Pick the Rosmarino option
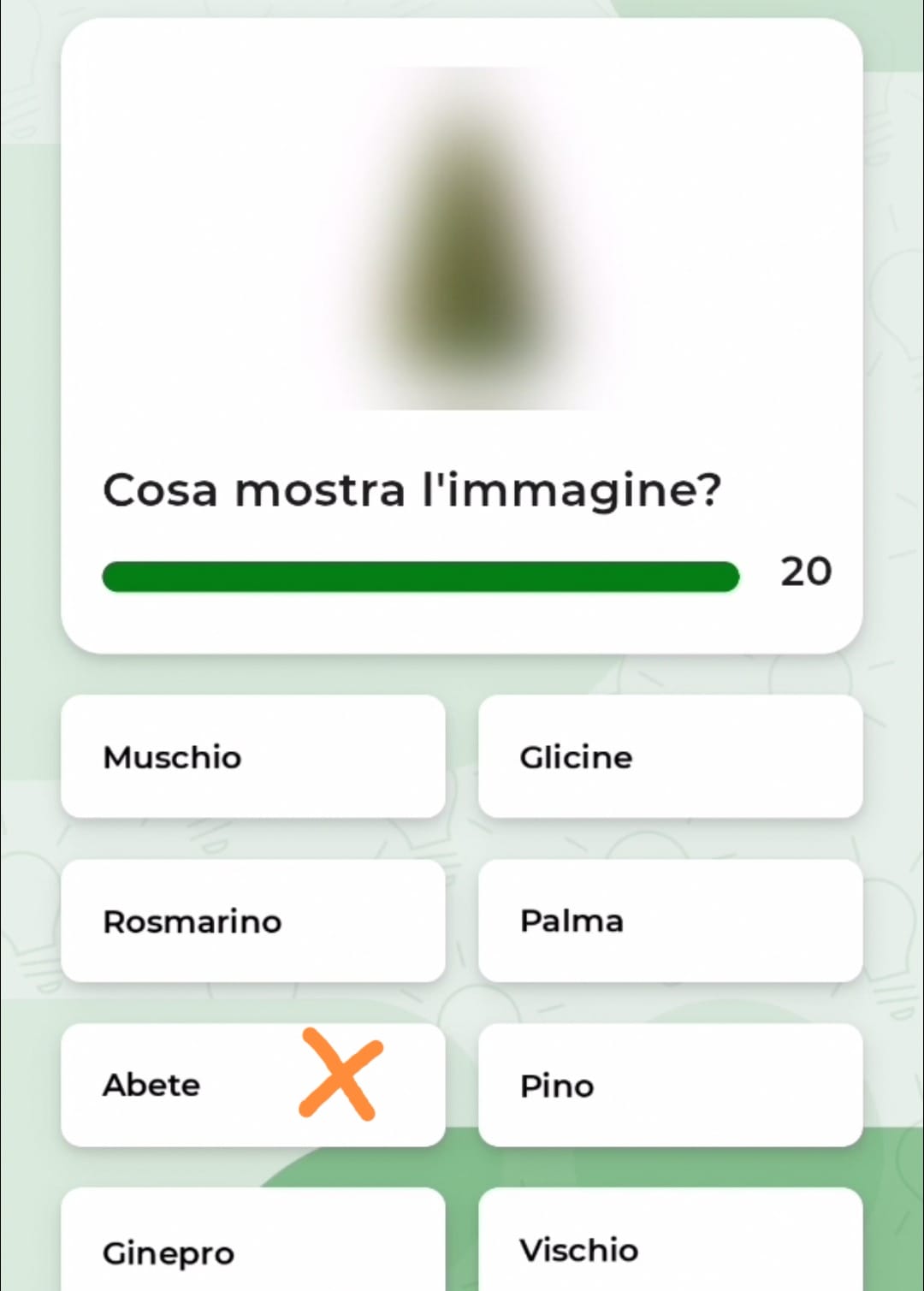 [x=252, y=921]
